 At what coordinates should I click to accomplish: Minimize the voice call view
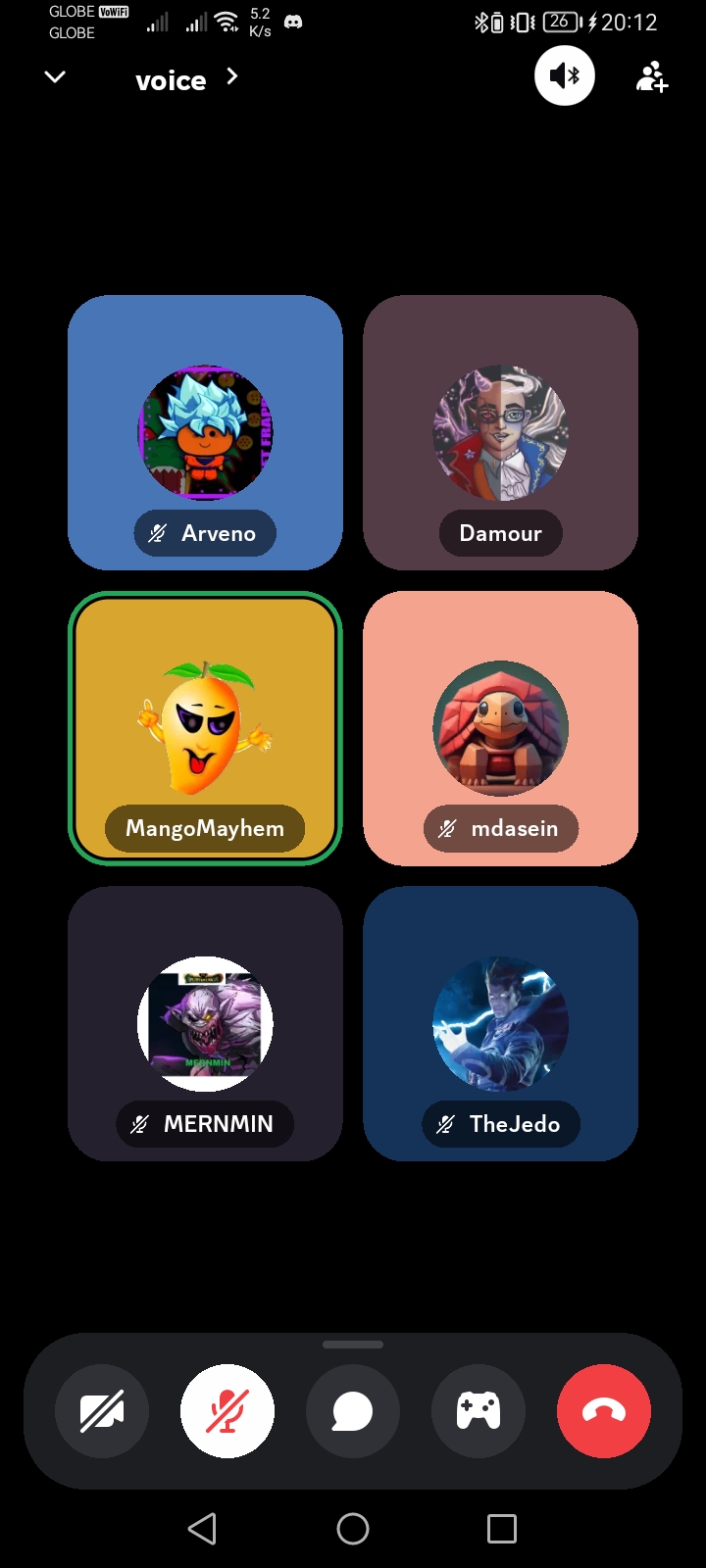coord(55,76)
